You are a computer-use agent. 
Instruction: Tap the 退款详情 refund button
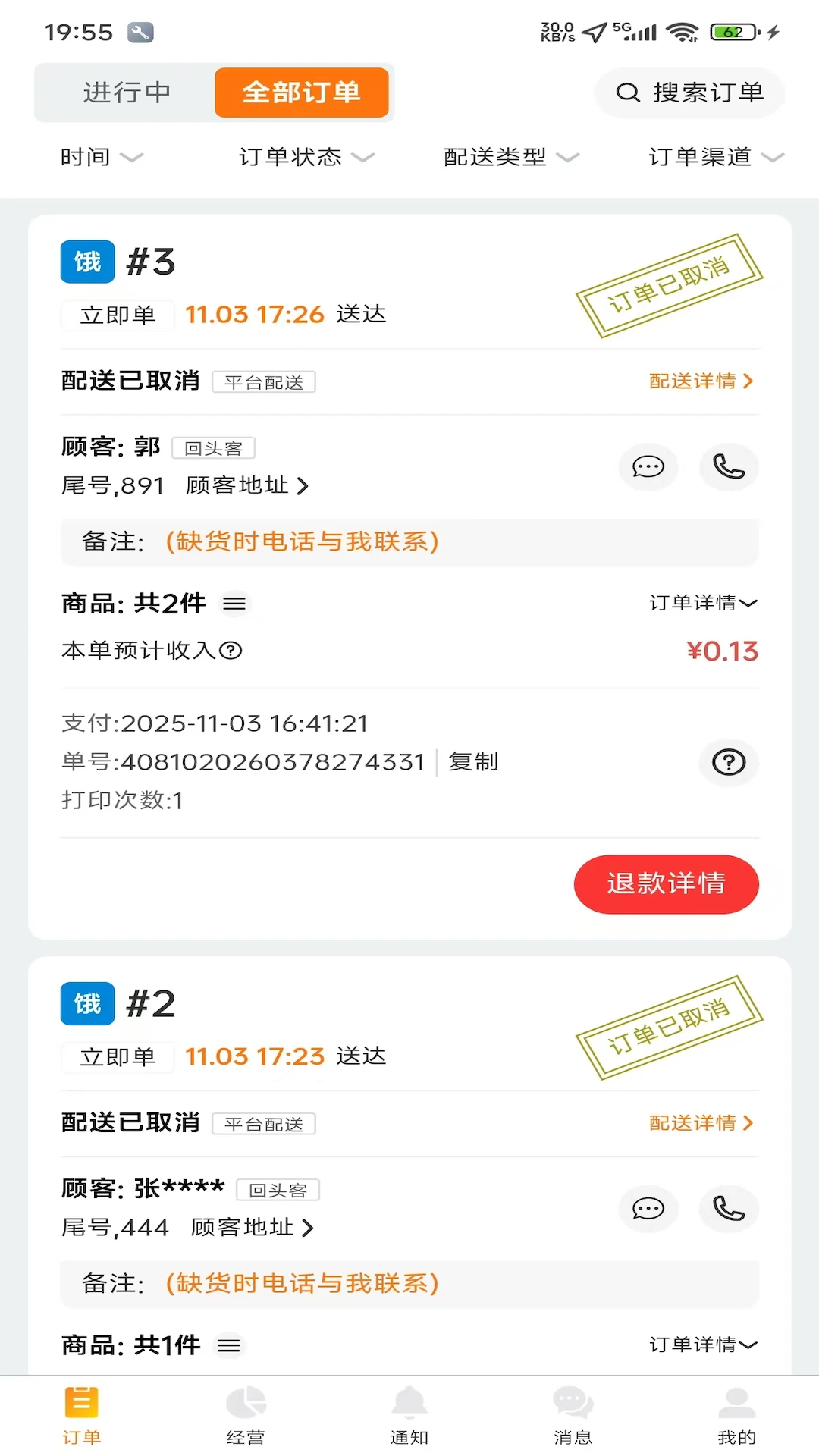tap(666, 883)
